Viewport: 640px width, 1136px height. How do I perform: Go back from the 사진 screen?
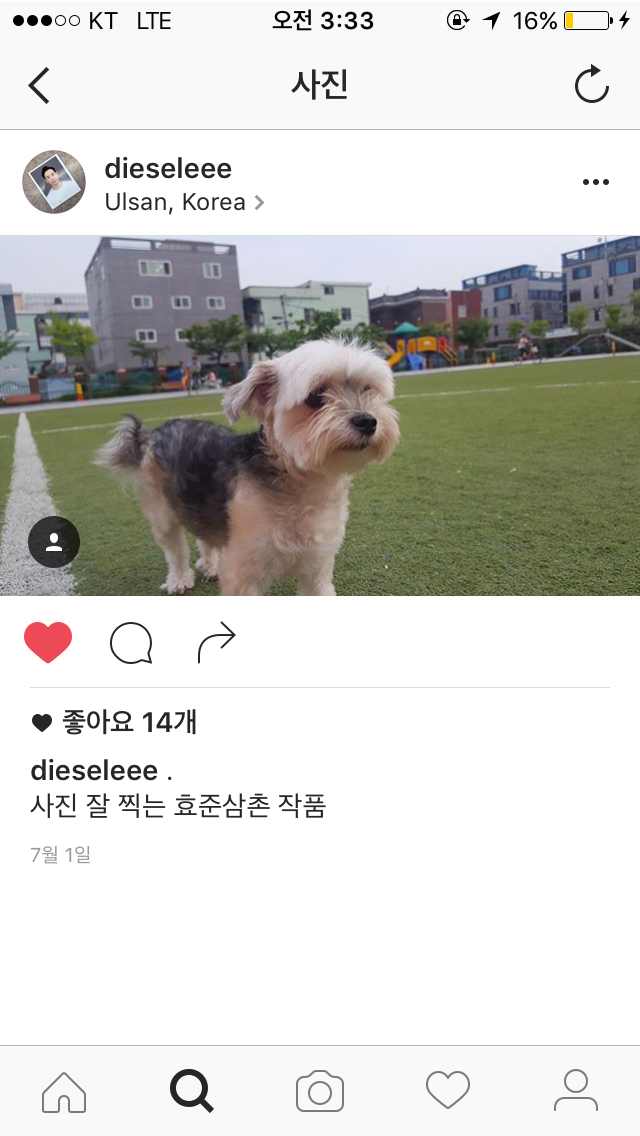coord(39,85)
